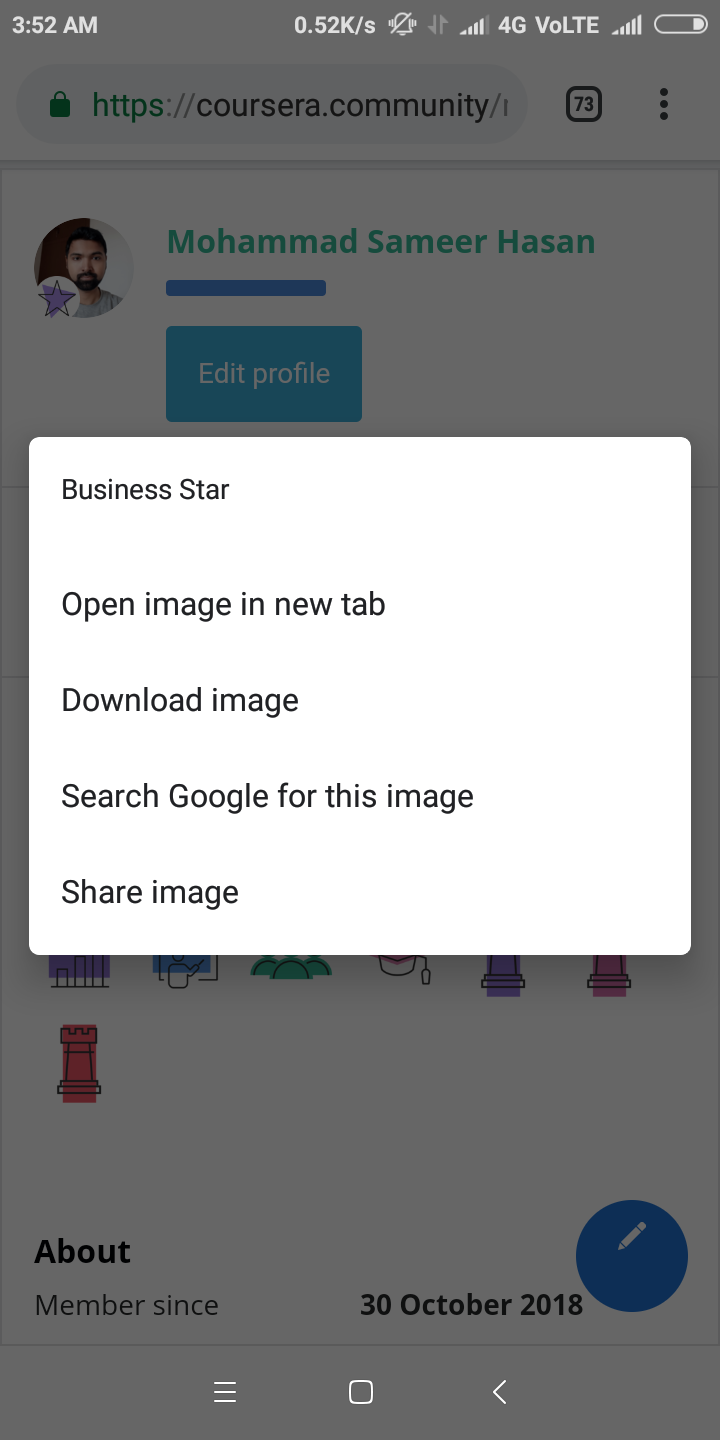Select Download image option
The width and height of the screenshot is (720, 1440).
point(360,700)
